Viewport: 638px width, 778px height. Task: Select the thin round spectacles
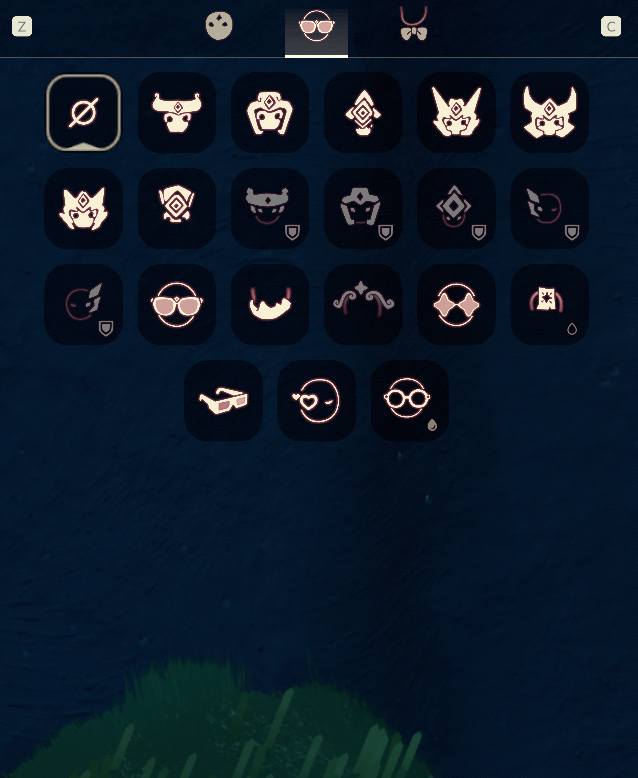click(409, 401)
